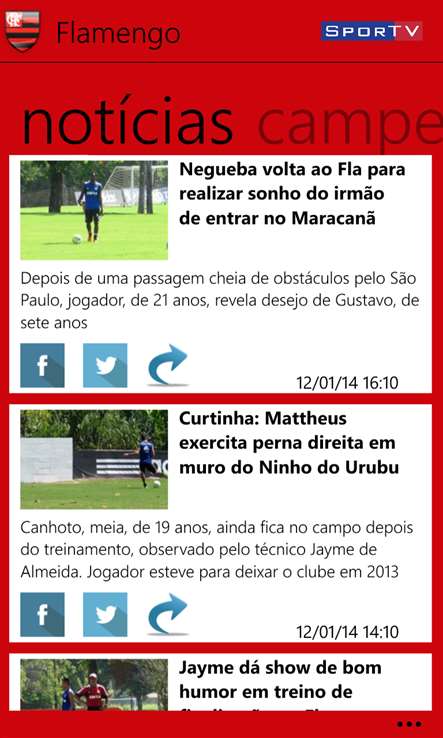
Task: Tweet the Negueba article
Action: (105, 365)
